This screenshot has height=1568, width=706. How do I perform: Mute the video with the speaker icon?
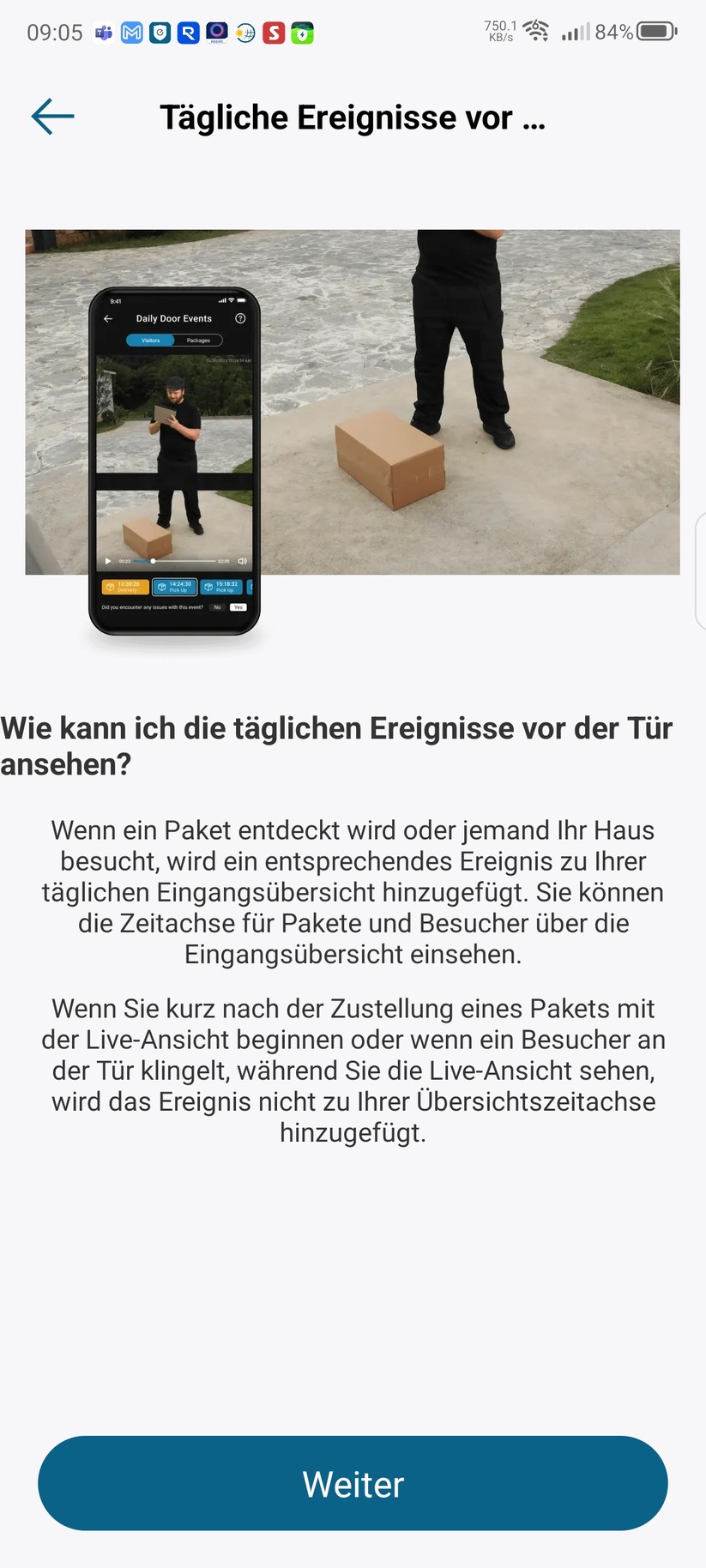[x=243, y=561]
